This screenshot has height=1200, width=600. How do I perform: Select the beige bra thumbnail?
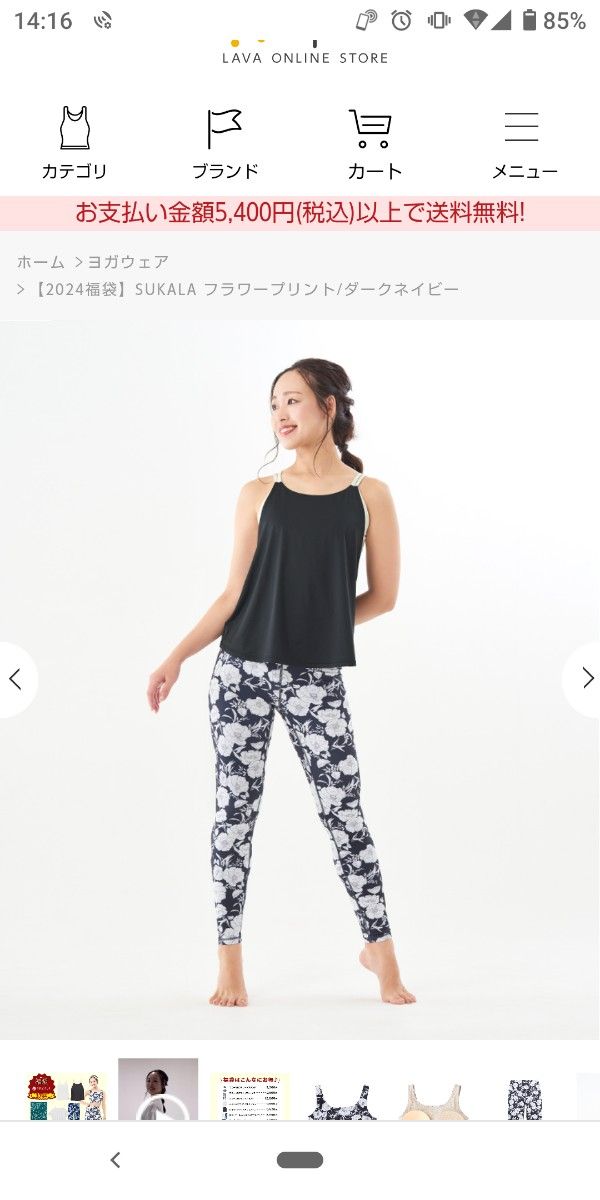(433, 1097)
